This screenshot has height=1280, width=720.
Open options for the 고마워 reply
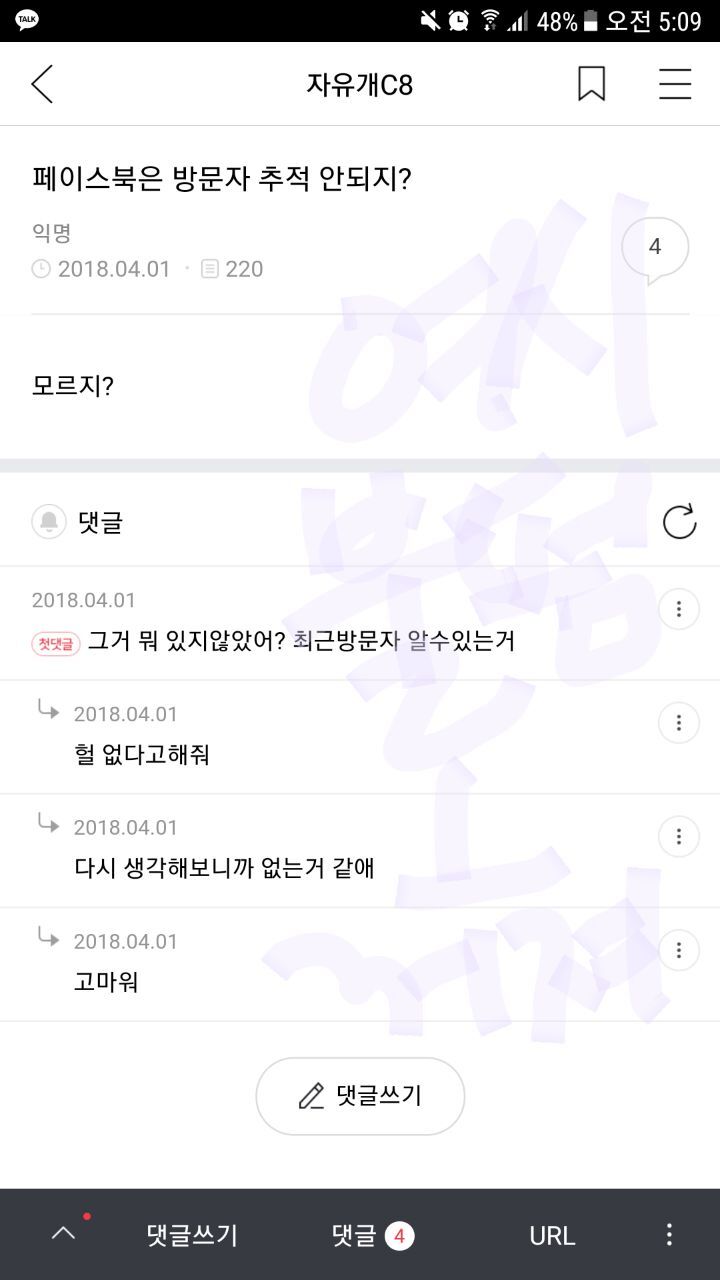[679, 949]
